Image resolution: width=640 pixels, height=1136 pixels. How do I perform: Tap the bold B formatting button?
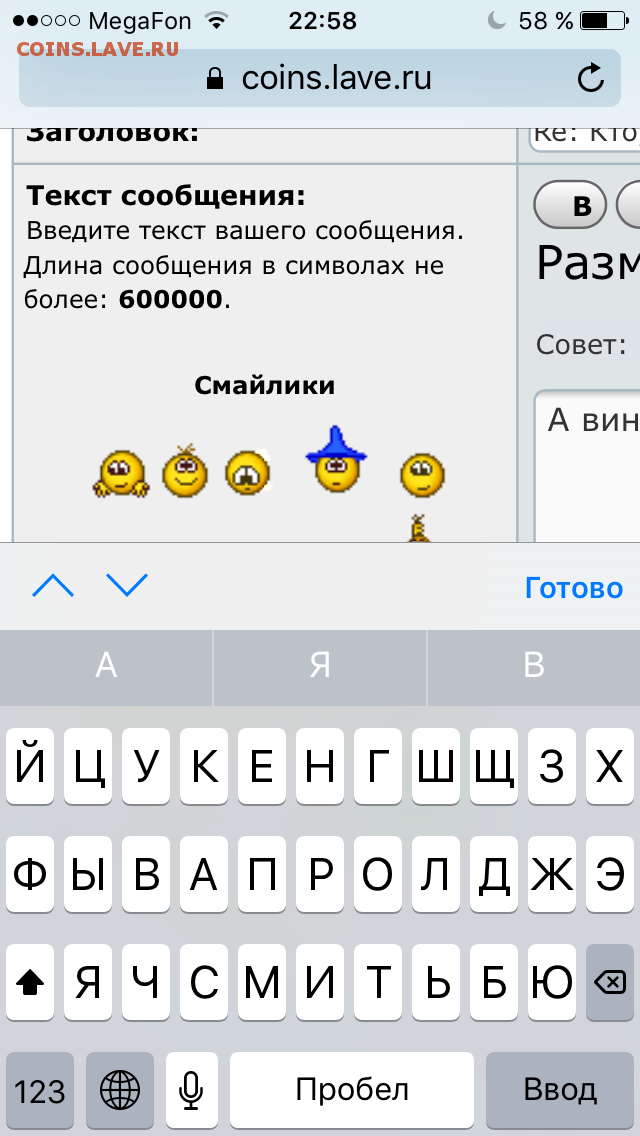pos(570,204)
